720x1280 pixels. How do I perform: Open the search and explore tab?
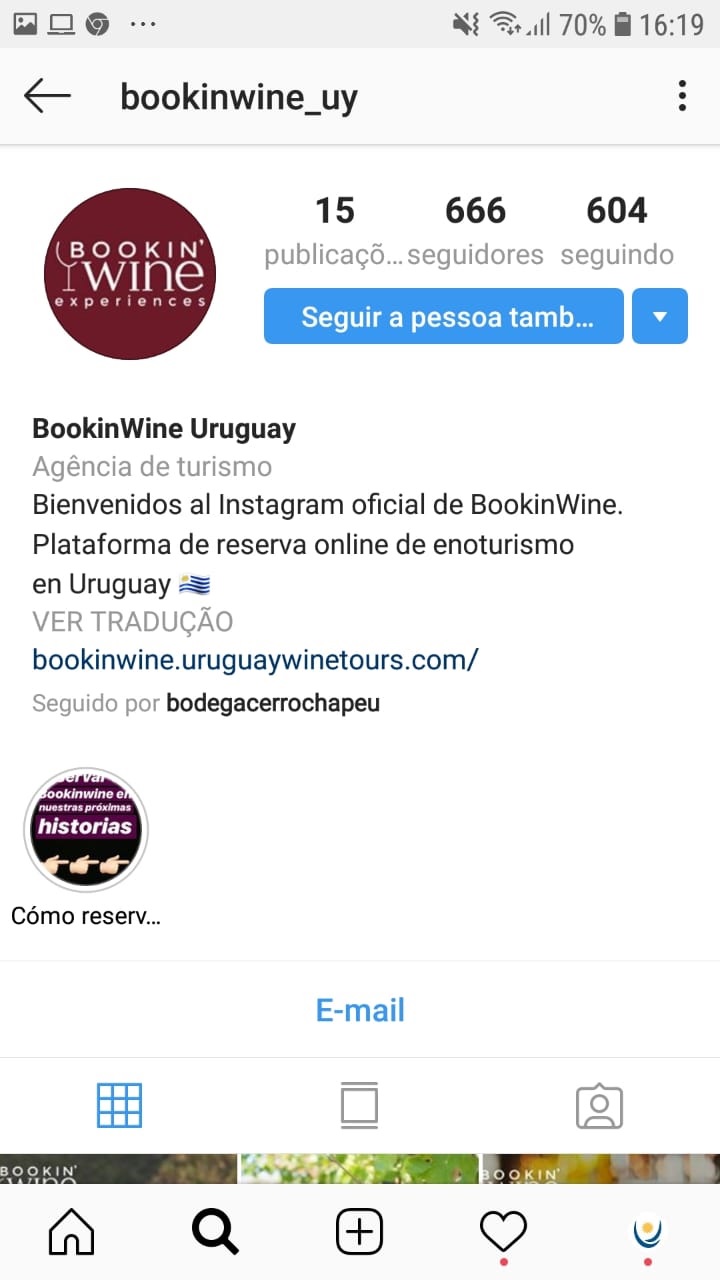point(215,1234)
